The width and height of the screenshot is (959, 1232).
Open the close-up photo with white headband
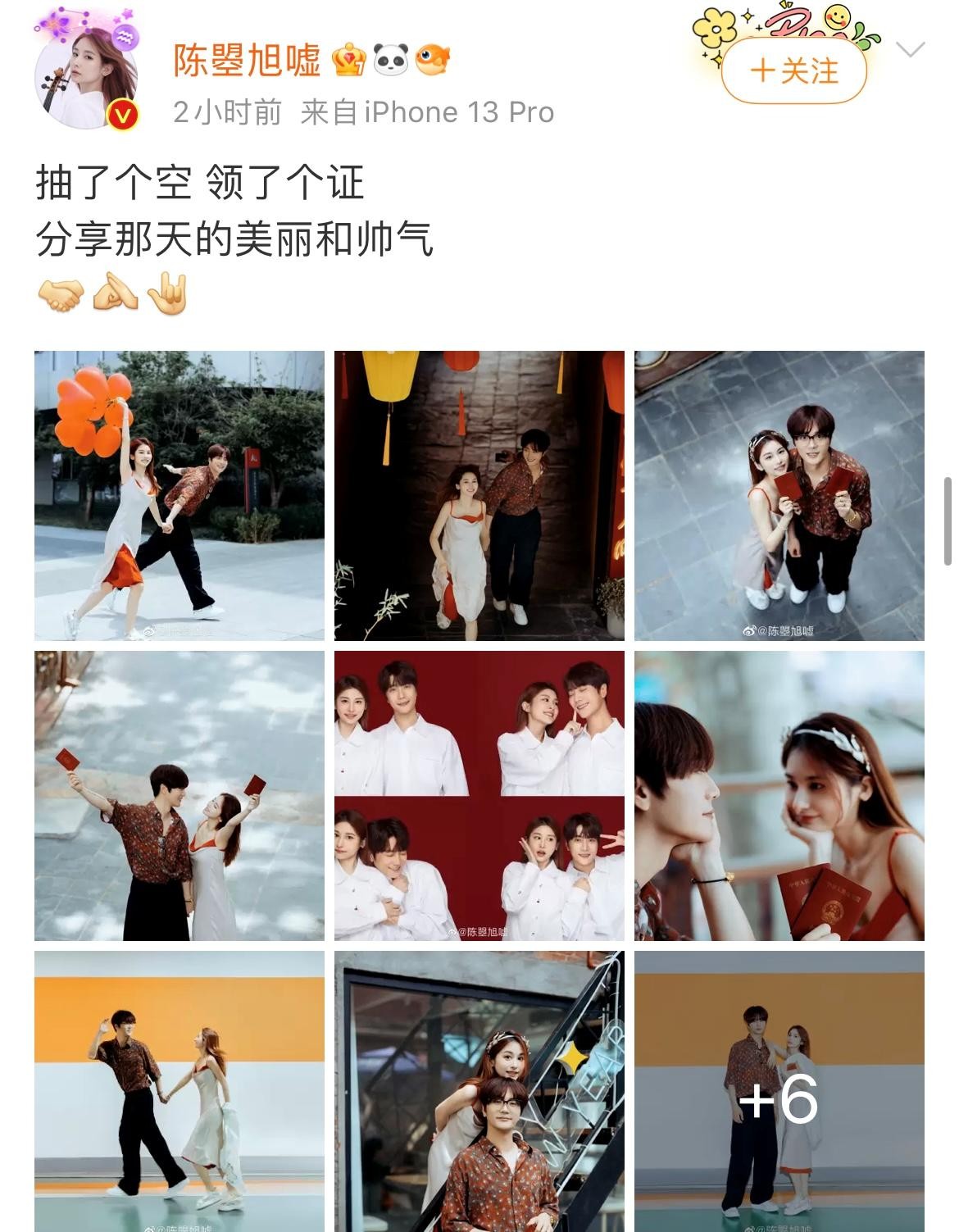779,795
